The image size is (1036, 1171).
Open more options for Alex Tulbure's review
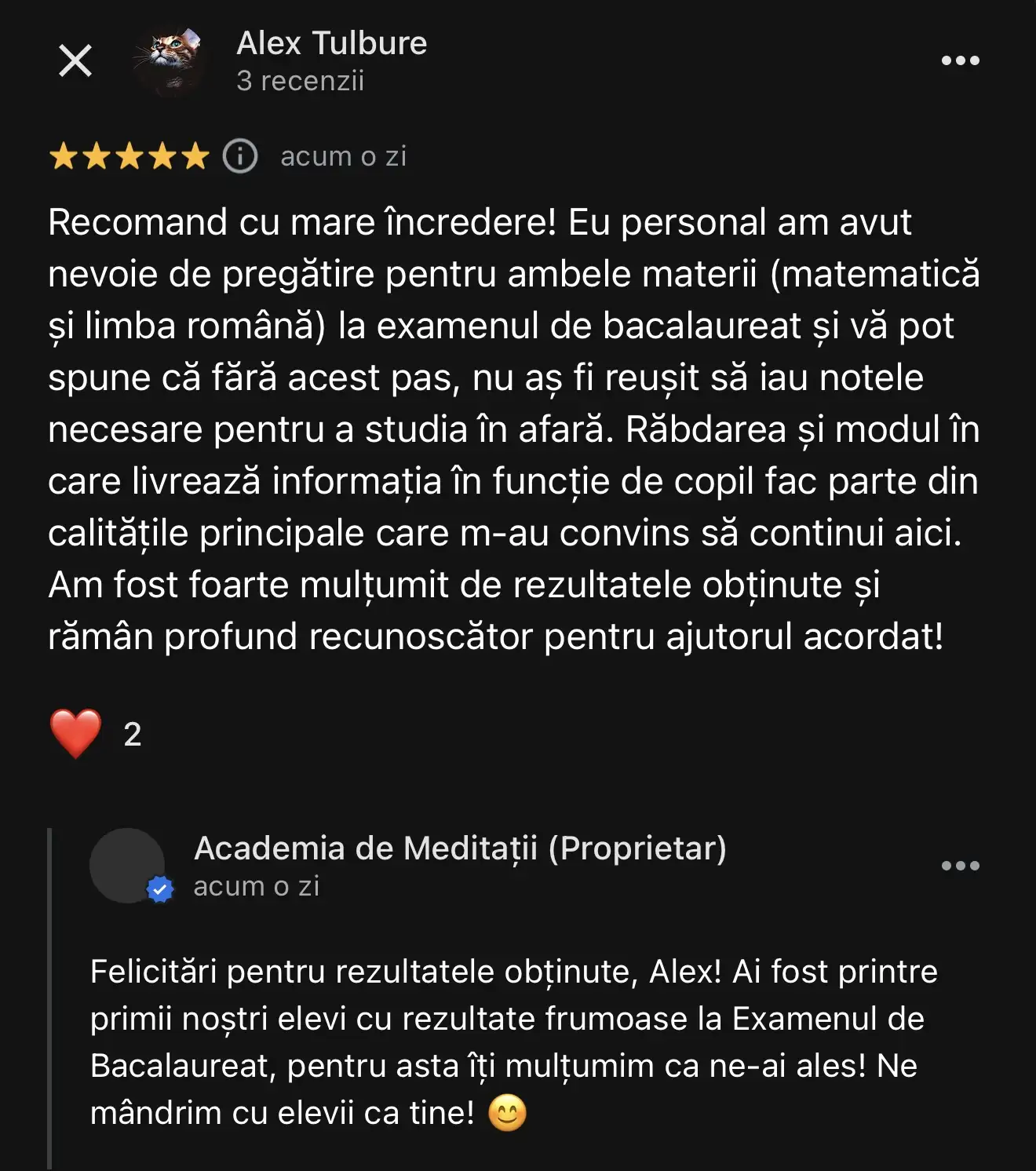click(x=960, y=60)
